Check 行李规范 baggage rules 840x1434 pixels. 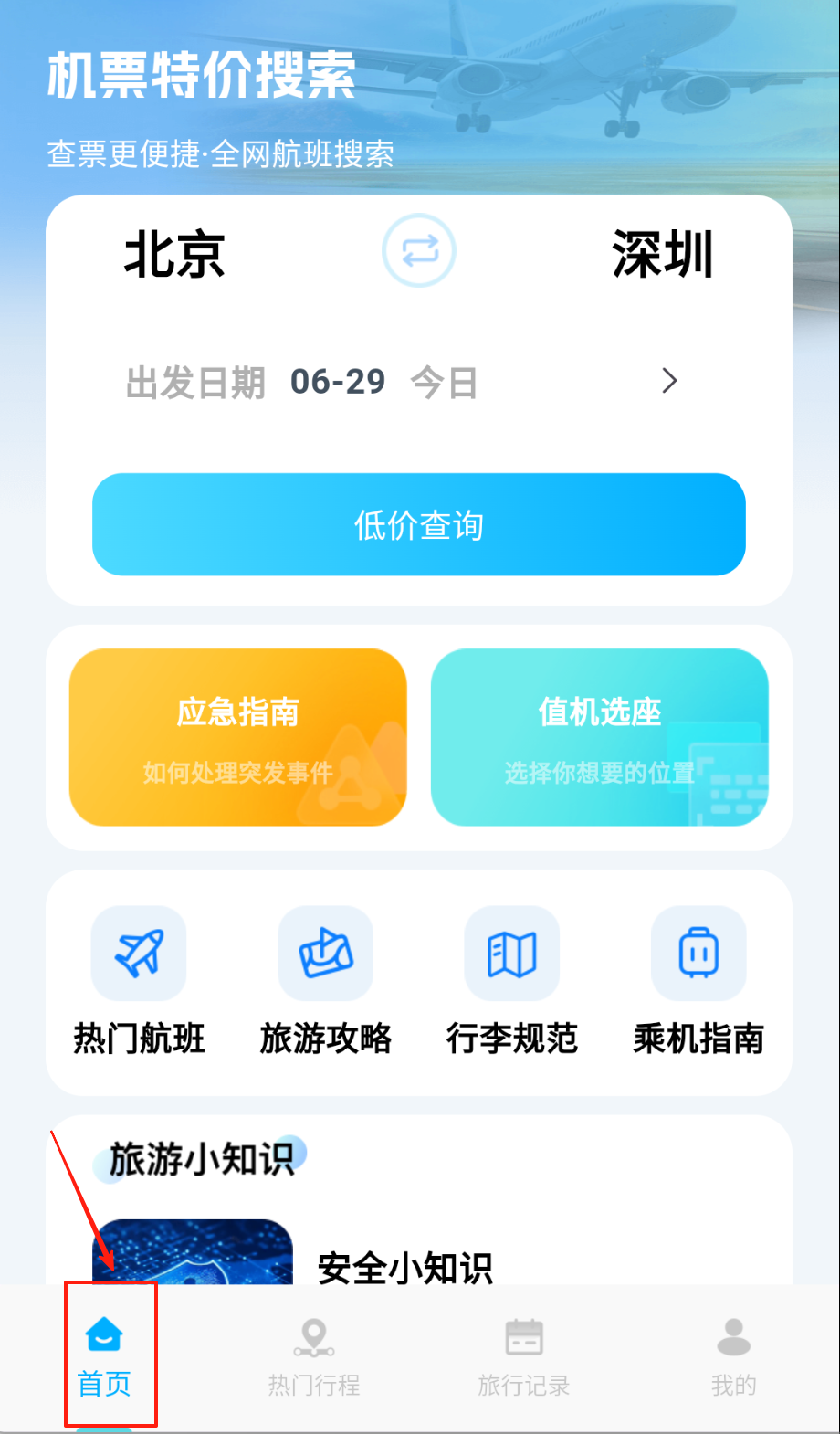pyautogui.click(x=512, y=982)
